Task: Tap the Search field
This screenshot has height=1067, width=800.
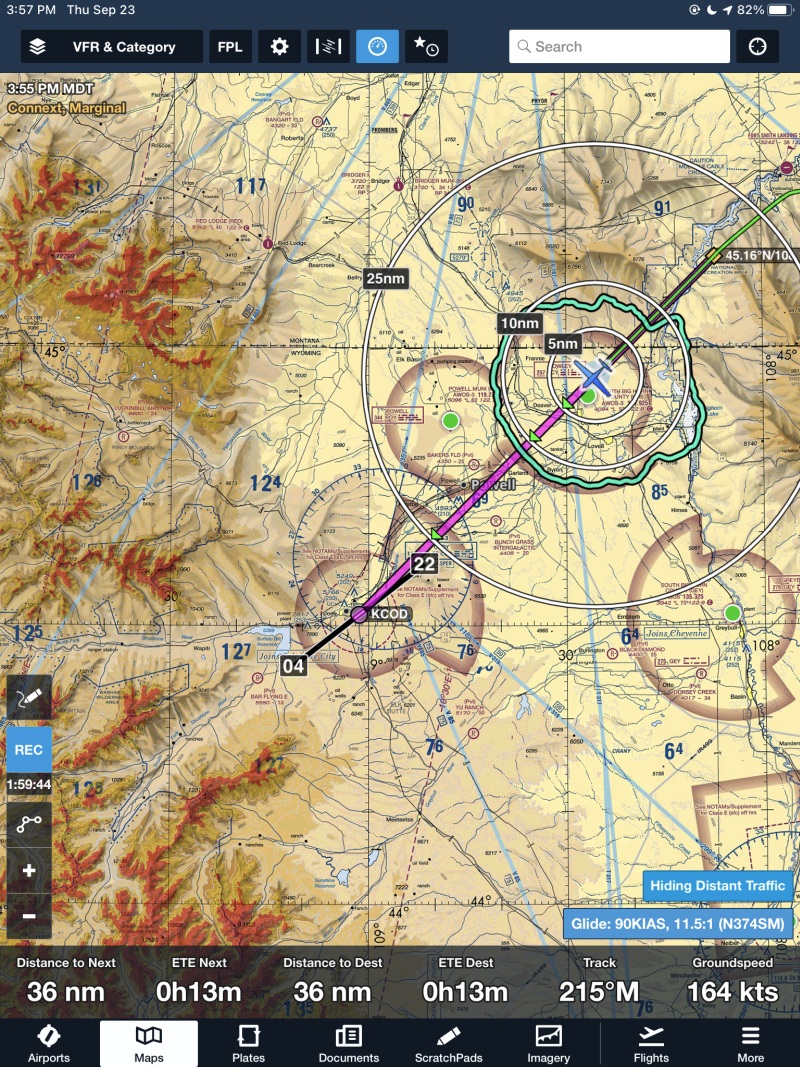Action: pos(619,47)
